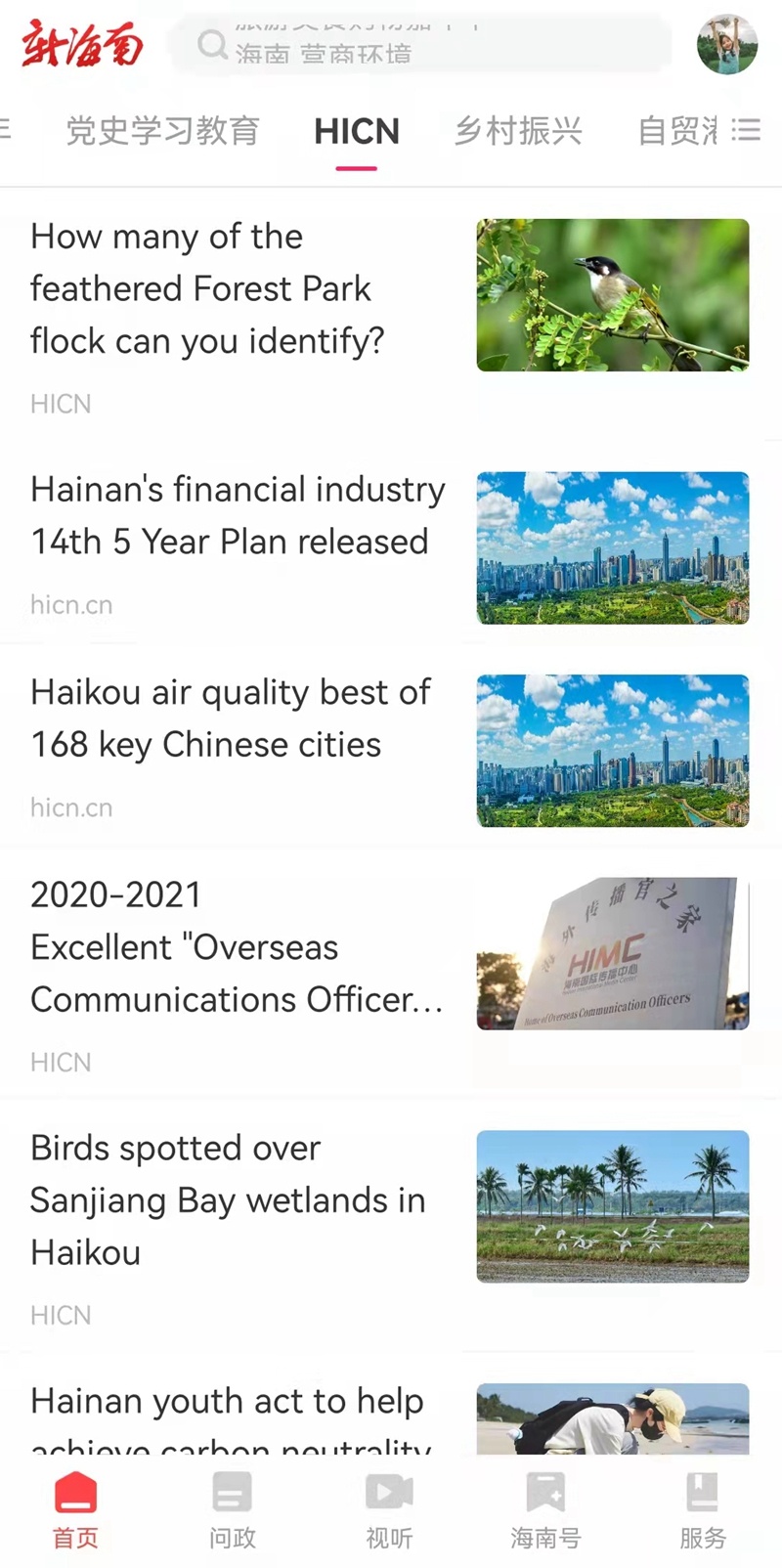782x1568 pixels.
Task: Open the 服务 services tab
Action: (x=703, y=1510)
